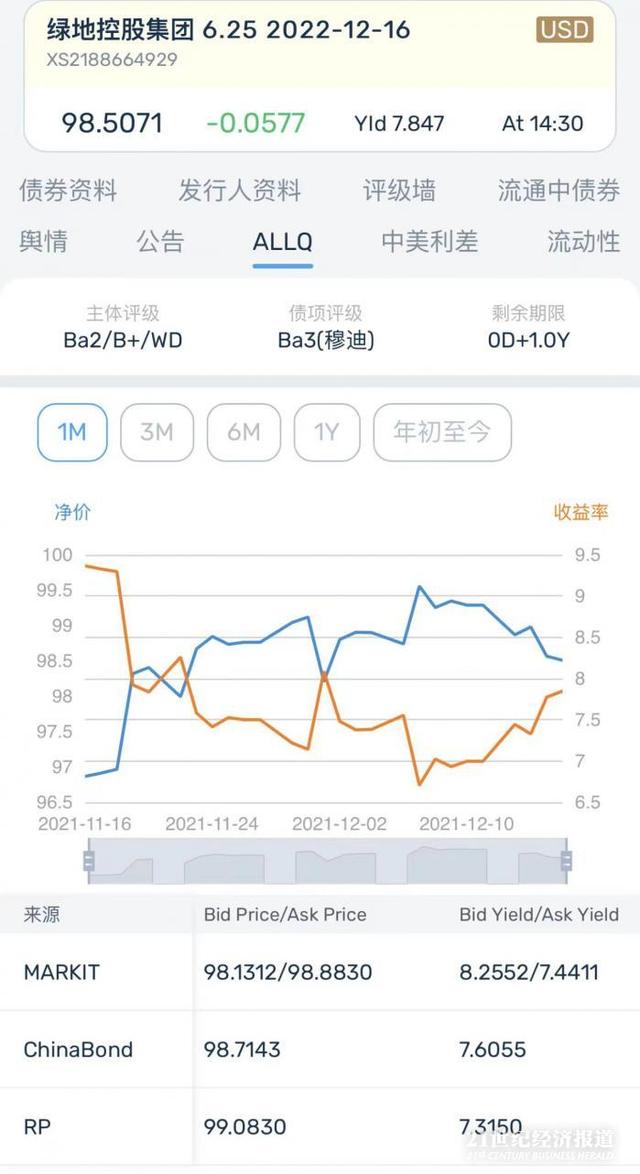Switch to the 流动性 tab
This screenshot has width=640, height=1174.
(583, 241)
